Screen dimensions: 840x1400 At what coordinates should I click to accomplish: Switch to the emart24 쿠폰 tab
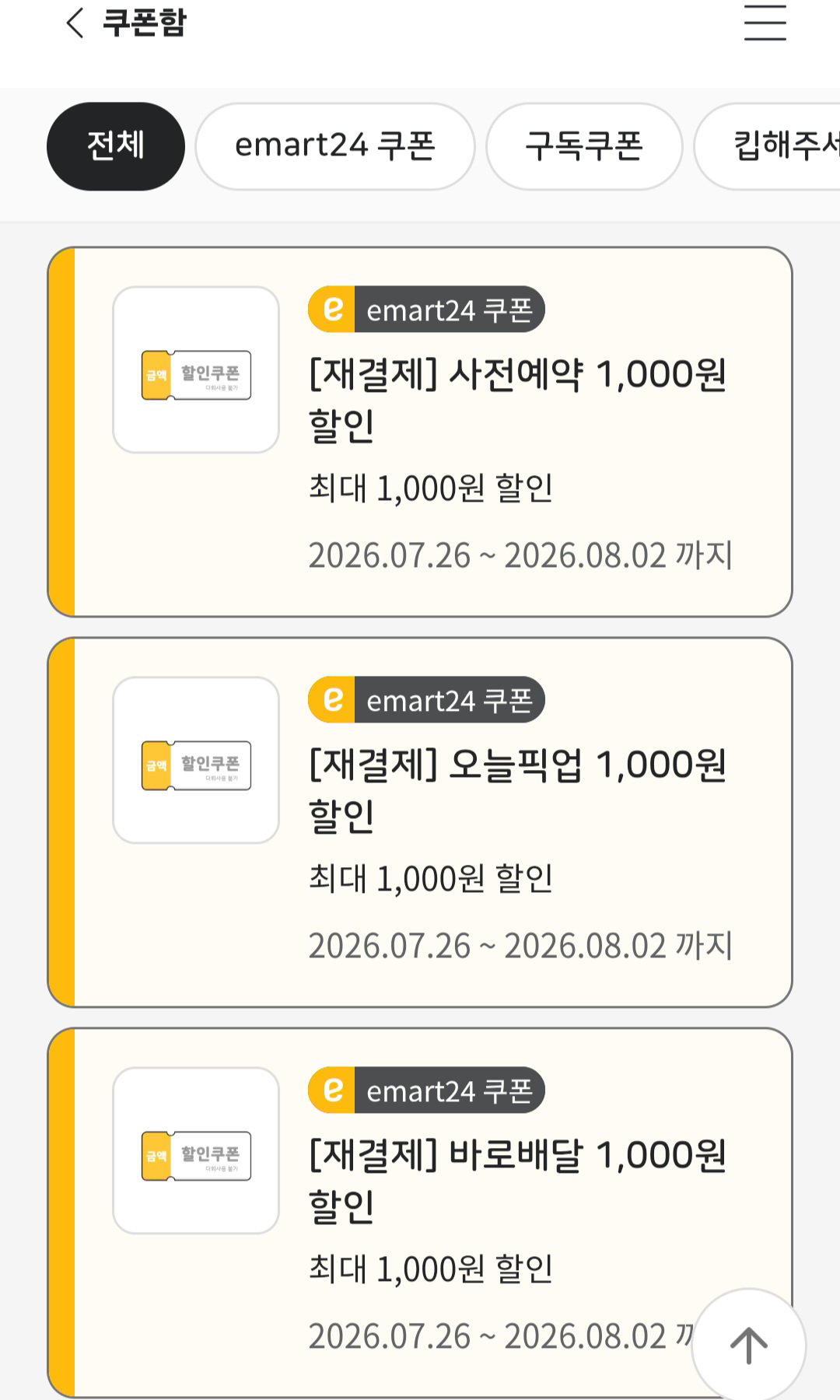(335, 146)
